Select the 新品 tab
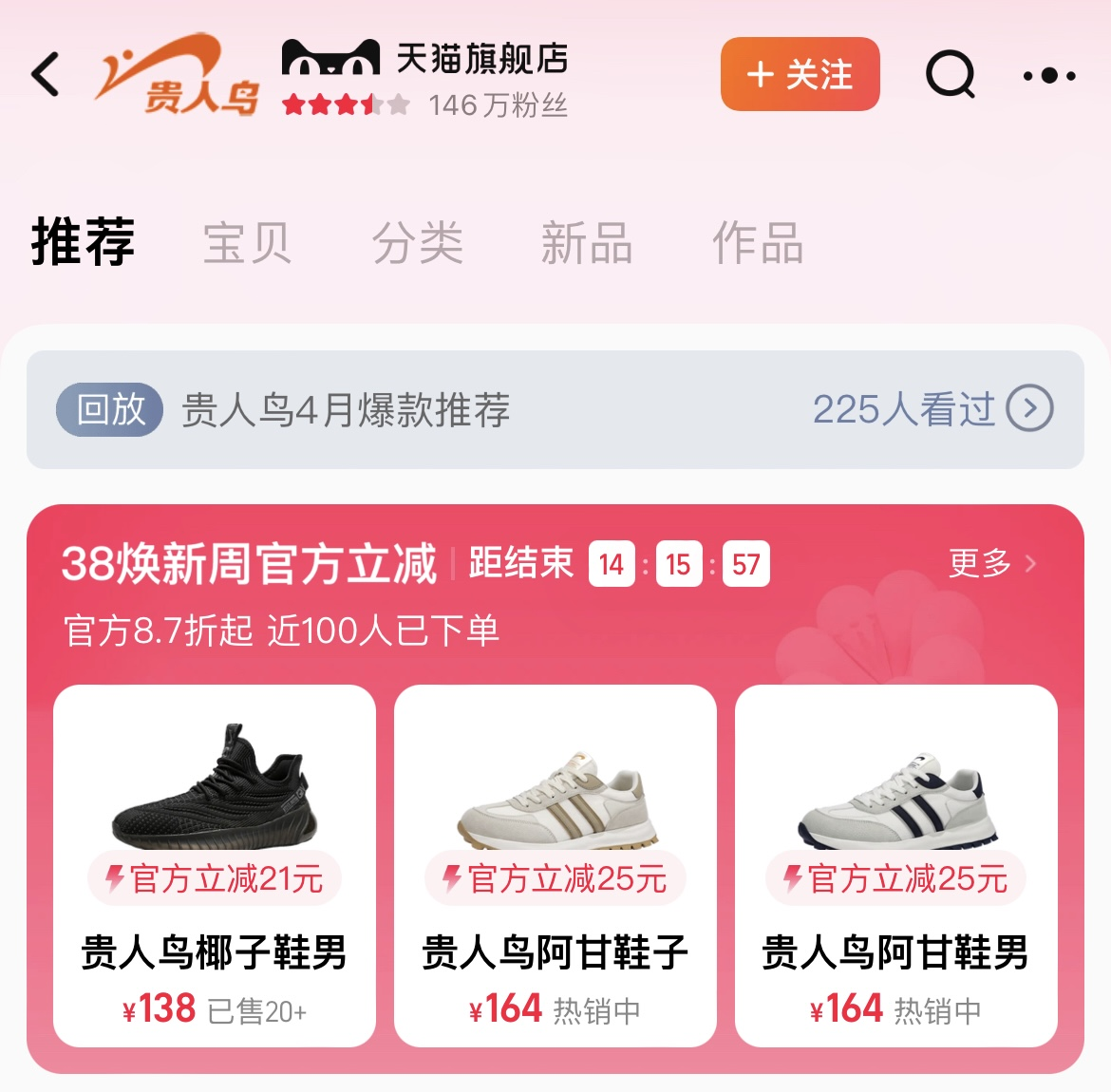Screen dimensions: 1111x1092 coord(587,243)
